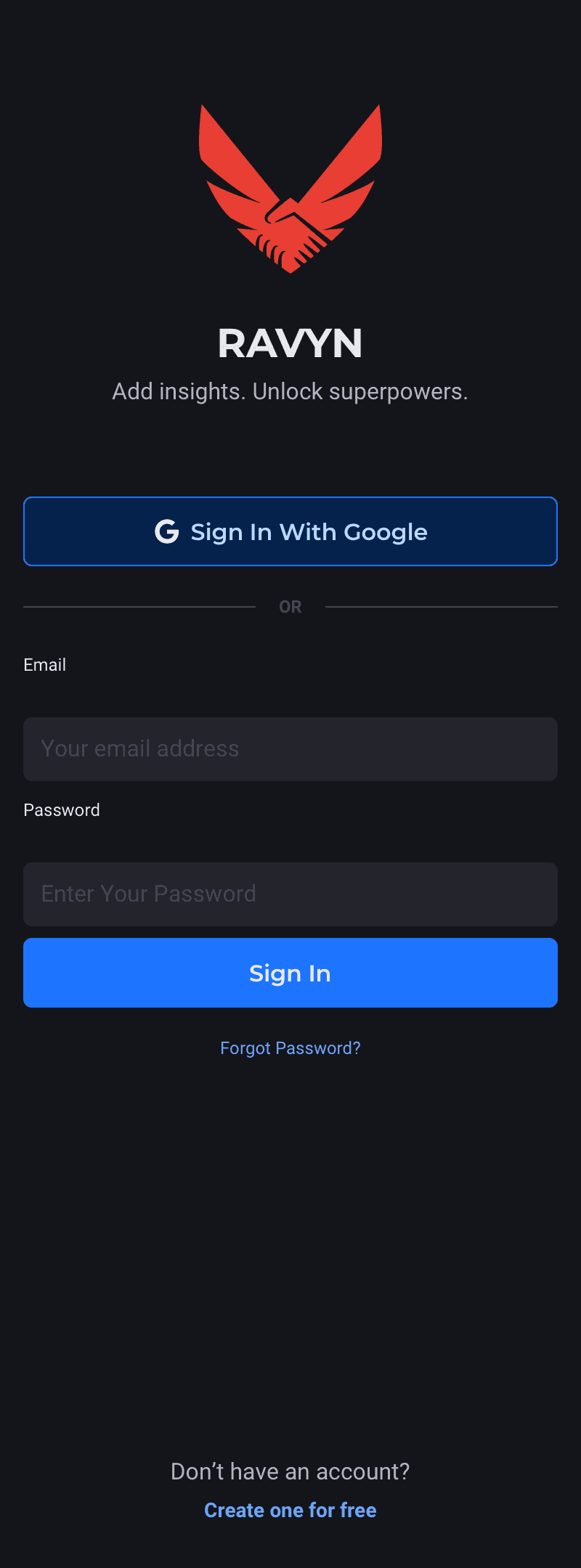Click Don't have an account text
The width and height of the screenshot is (581, 1568).
[x=290, y=1471]
